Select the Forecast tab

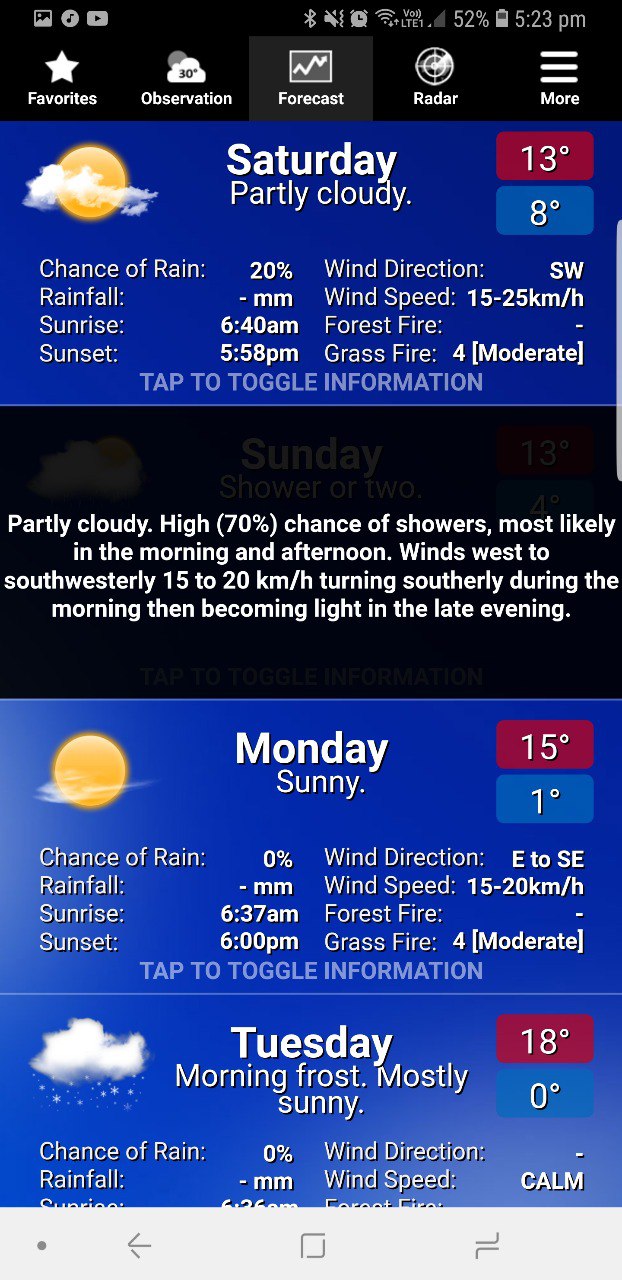click(x=311, y=79)
